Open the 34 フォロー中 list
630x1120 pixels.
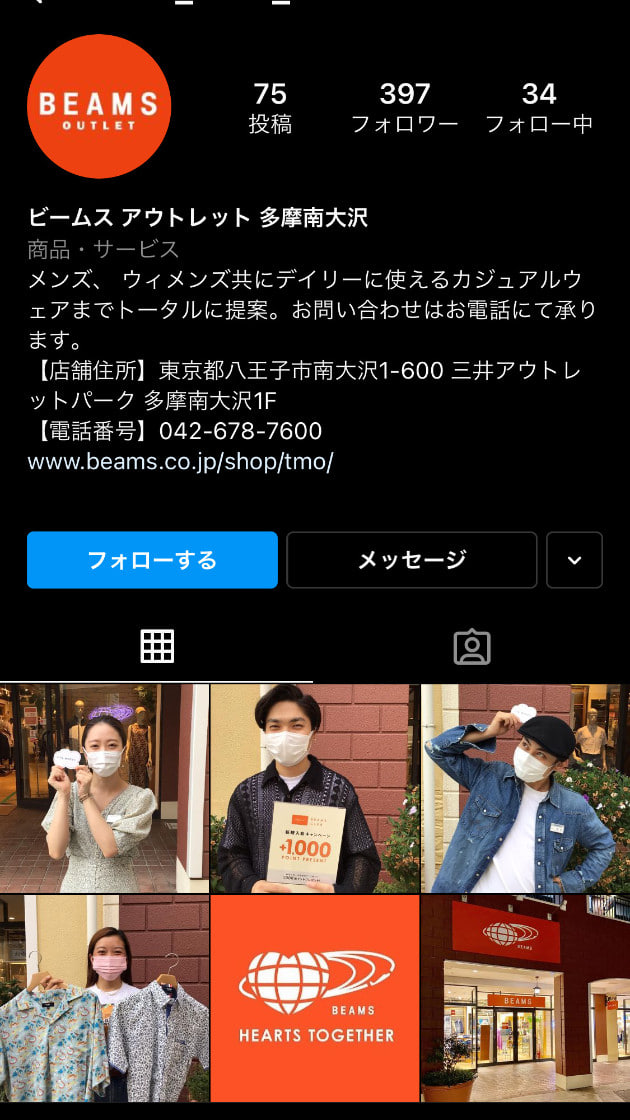pos(539,108)
